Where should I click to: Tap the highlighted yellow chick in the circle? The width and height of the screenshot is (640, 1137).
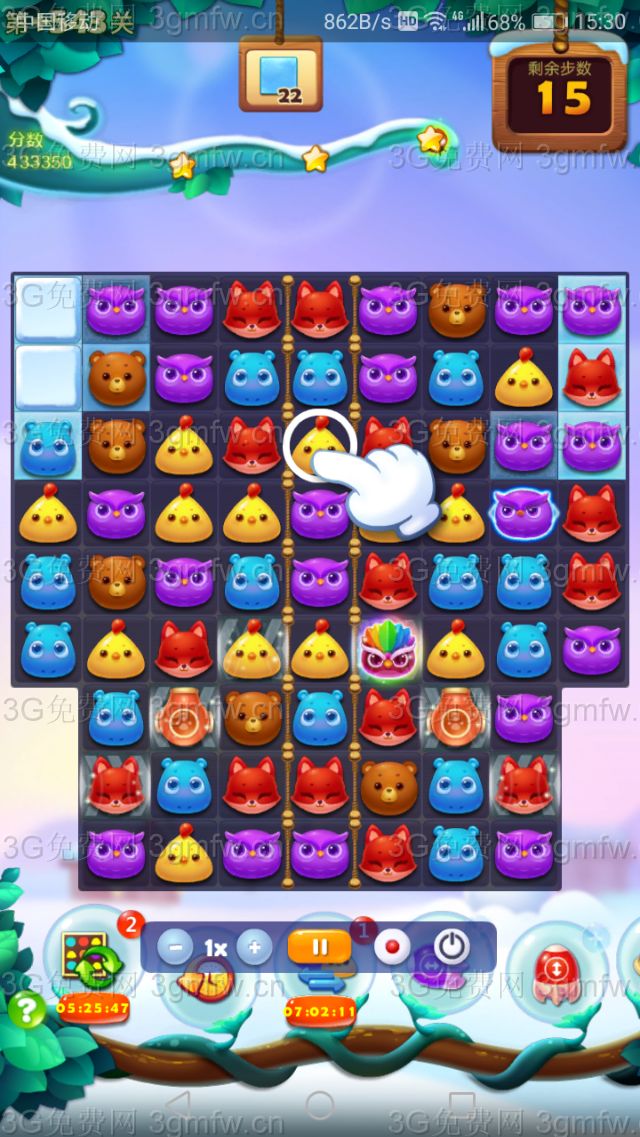320,443
